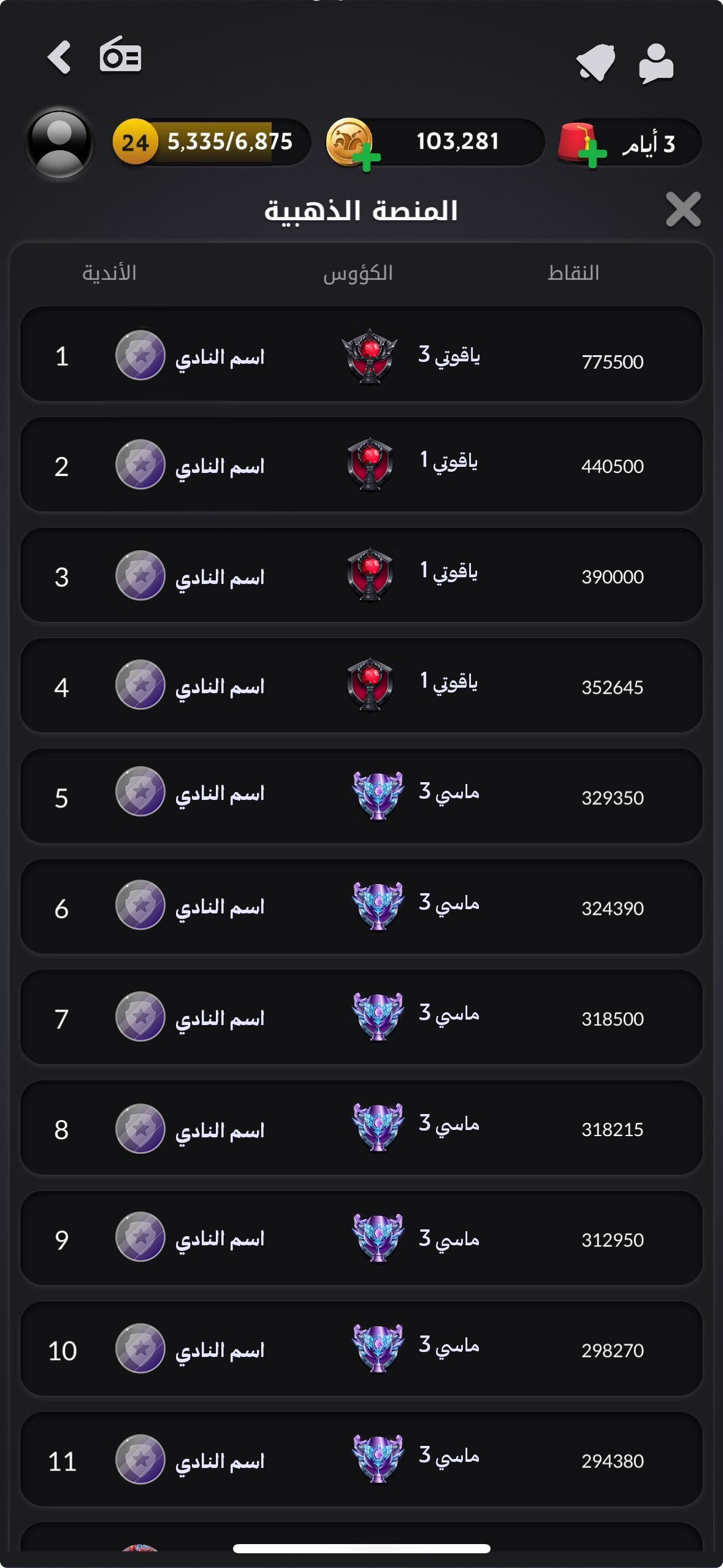Screen dimensions: 723x1568
Task: Open the club ranked 1 with 775500 points
Action: [361, 355]
